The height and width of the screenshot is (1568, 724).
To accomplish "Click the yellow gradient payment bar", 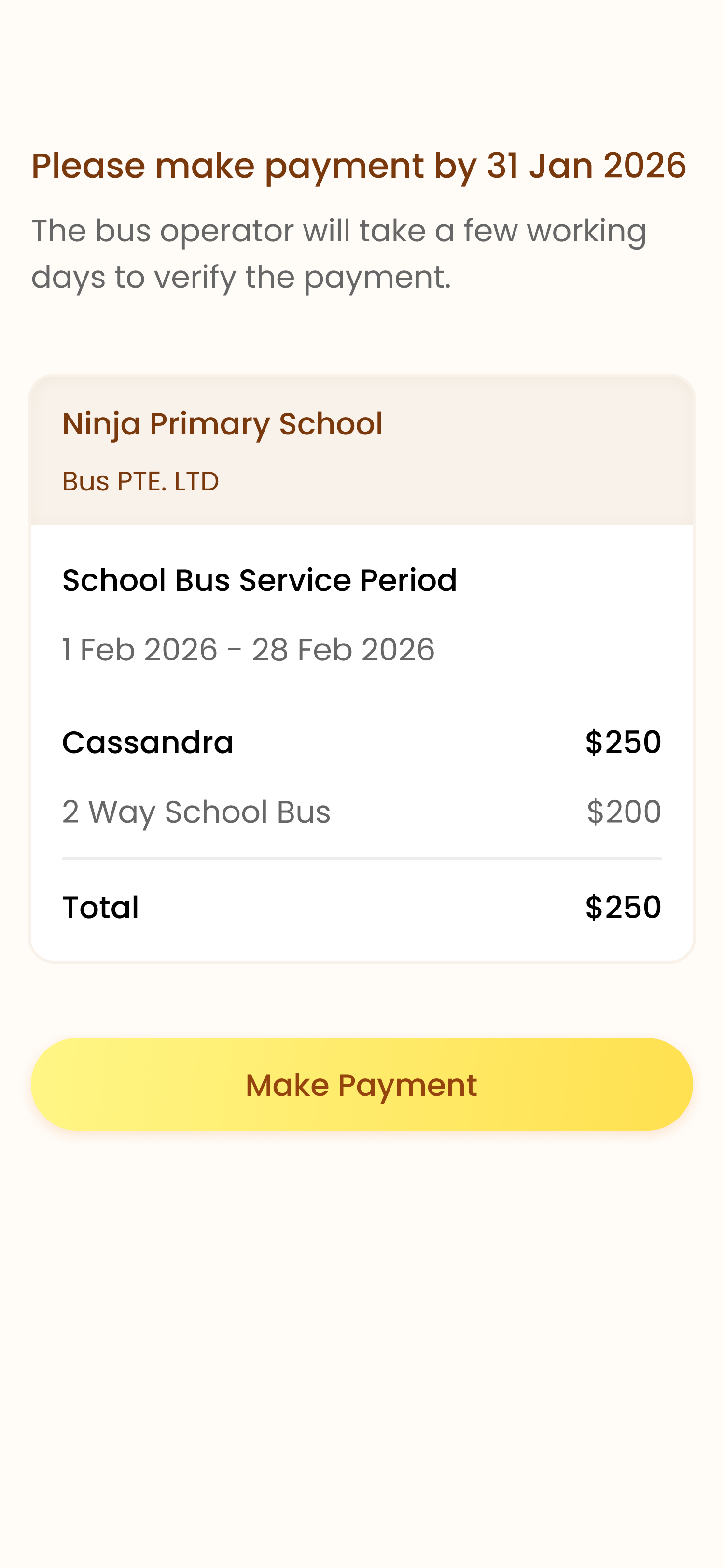I will pyautogui.click(x=362, y=1085).
